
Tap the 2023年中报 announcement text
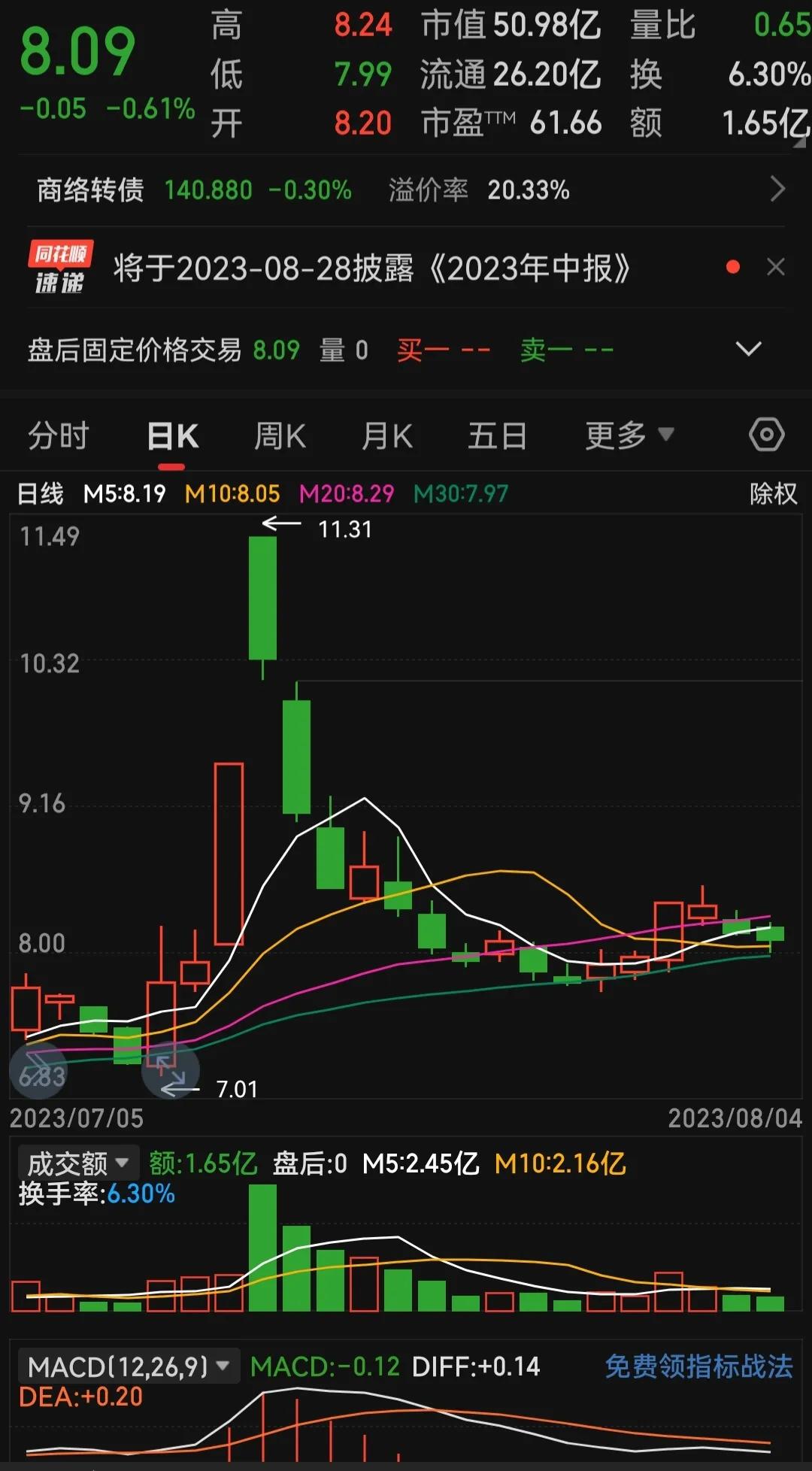[372, 269]
